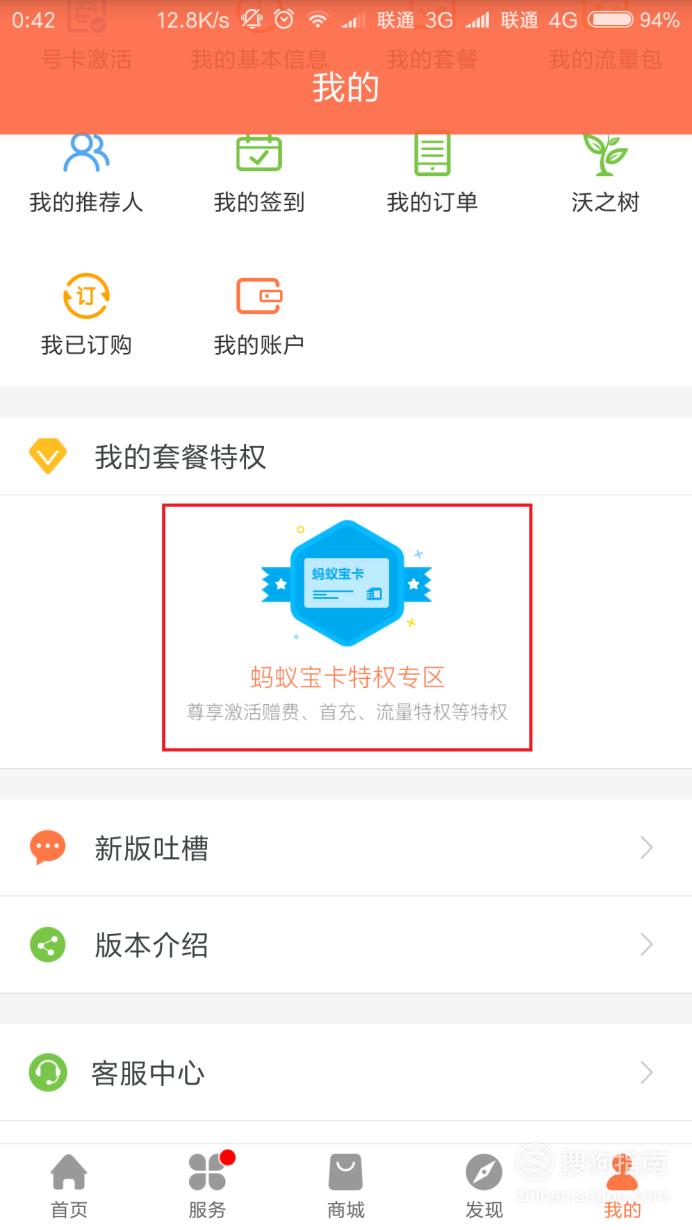Open the 蚂蚁宝卡特权专区 card
Screen dimensions: 692x1230
pos(347,627)
